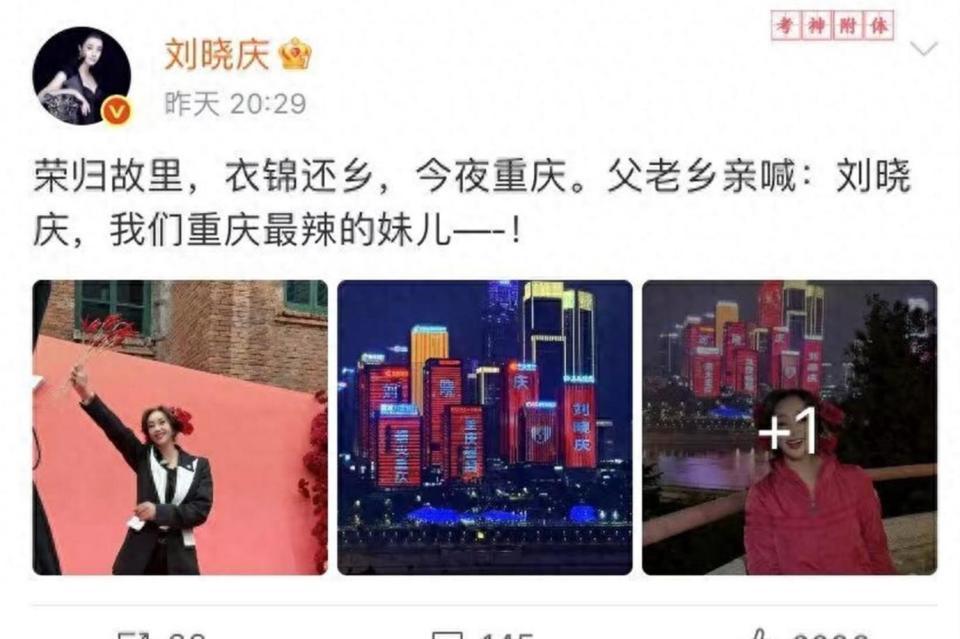The height and width of the screenshot is (639, 960).
Task: Open the +1 photo in red jacket
Action: tap(789, 427)
